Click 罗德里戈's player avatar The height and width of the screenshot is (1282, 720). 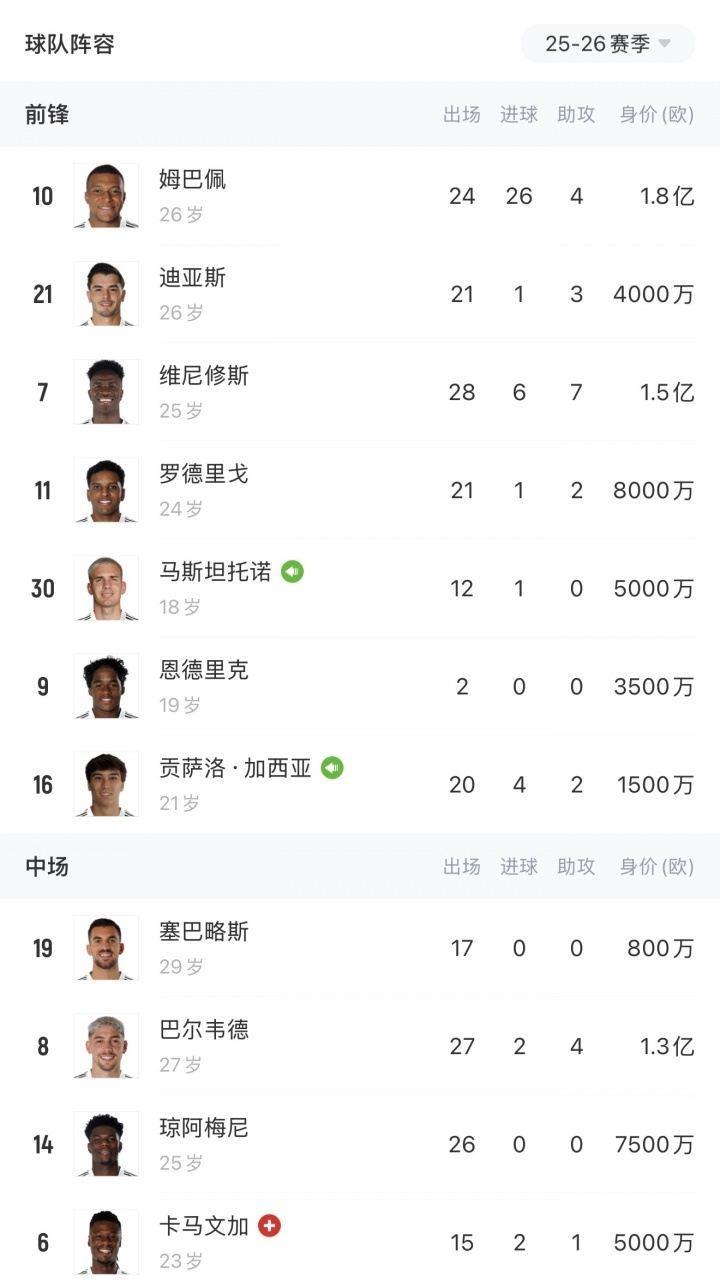coord(103,491)
